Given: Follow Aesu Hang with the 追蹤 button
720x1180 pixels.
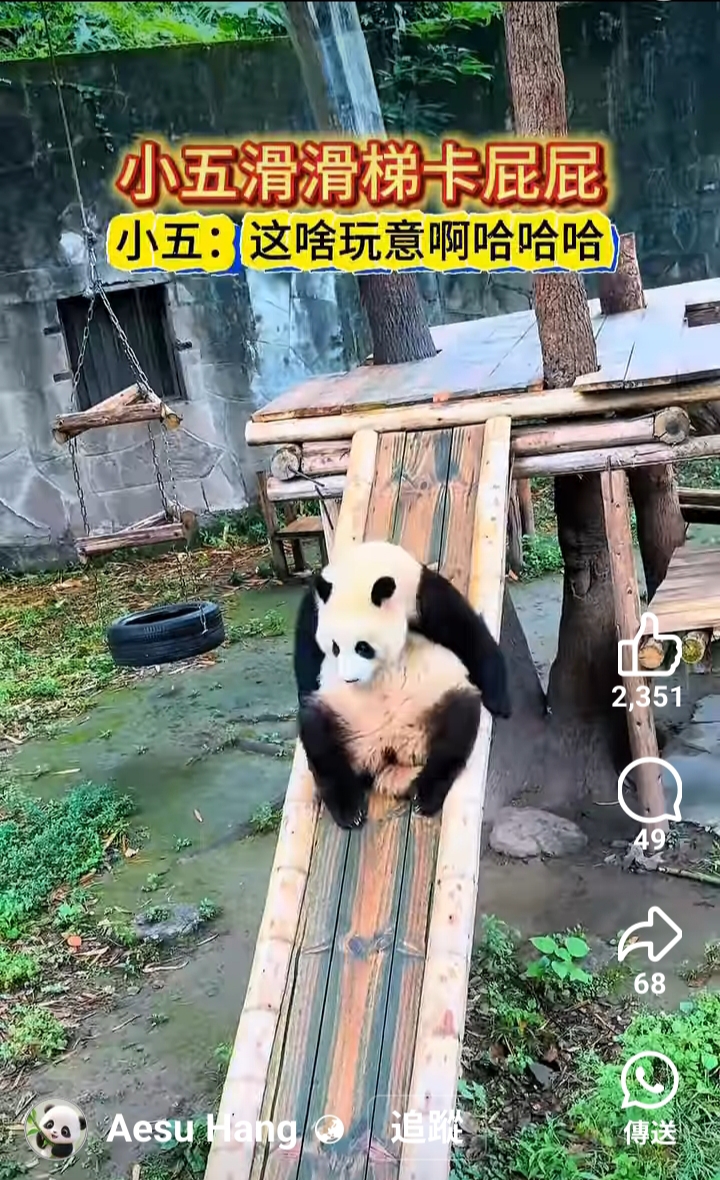Looking at the screenshot, I should click(425, 1128).
